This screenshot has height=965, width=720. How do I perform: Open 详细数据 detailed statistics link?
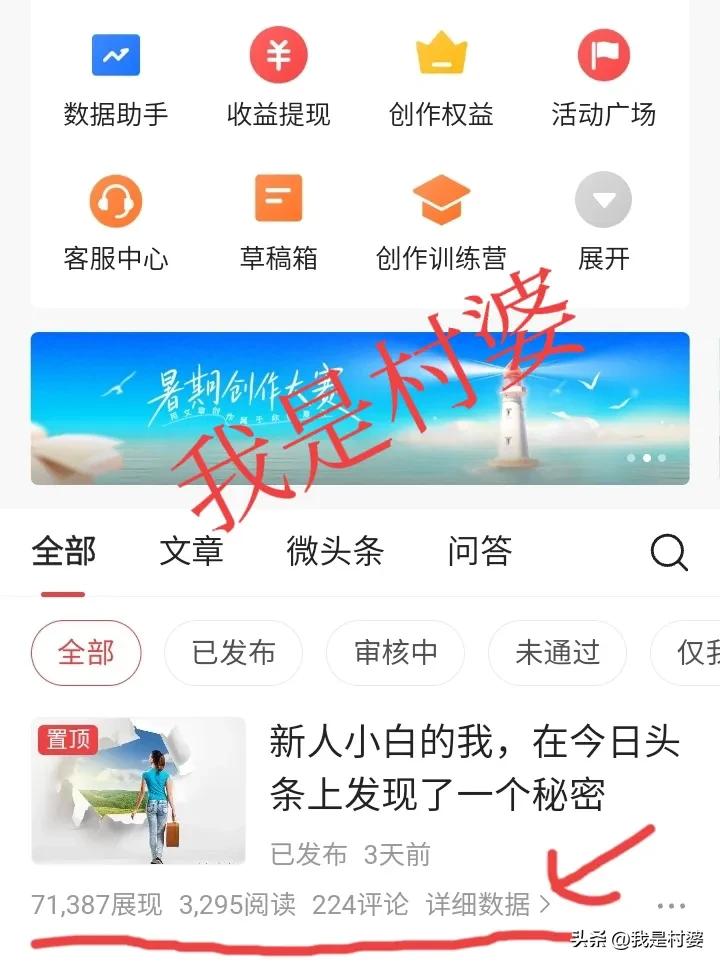point(485,903)
